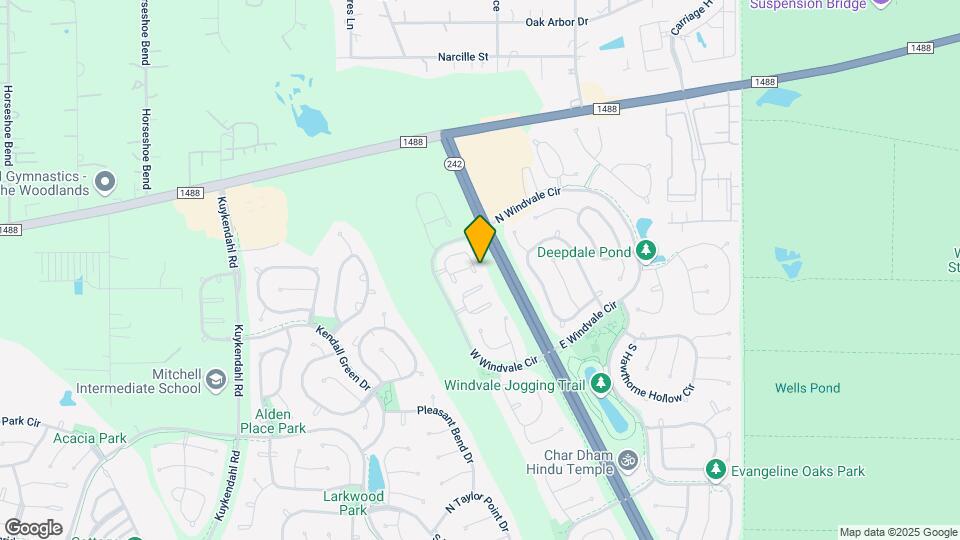Tap the Suspension Bridge place marker
The height and width of the screenshot is (540, 960).
pos(880,4)
